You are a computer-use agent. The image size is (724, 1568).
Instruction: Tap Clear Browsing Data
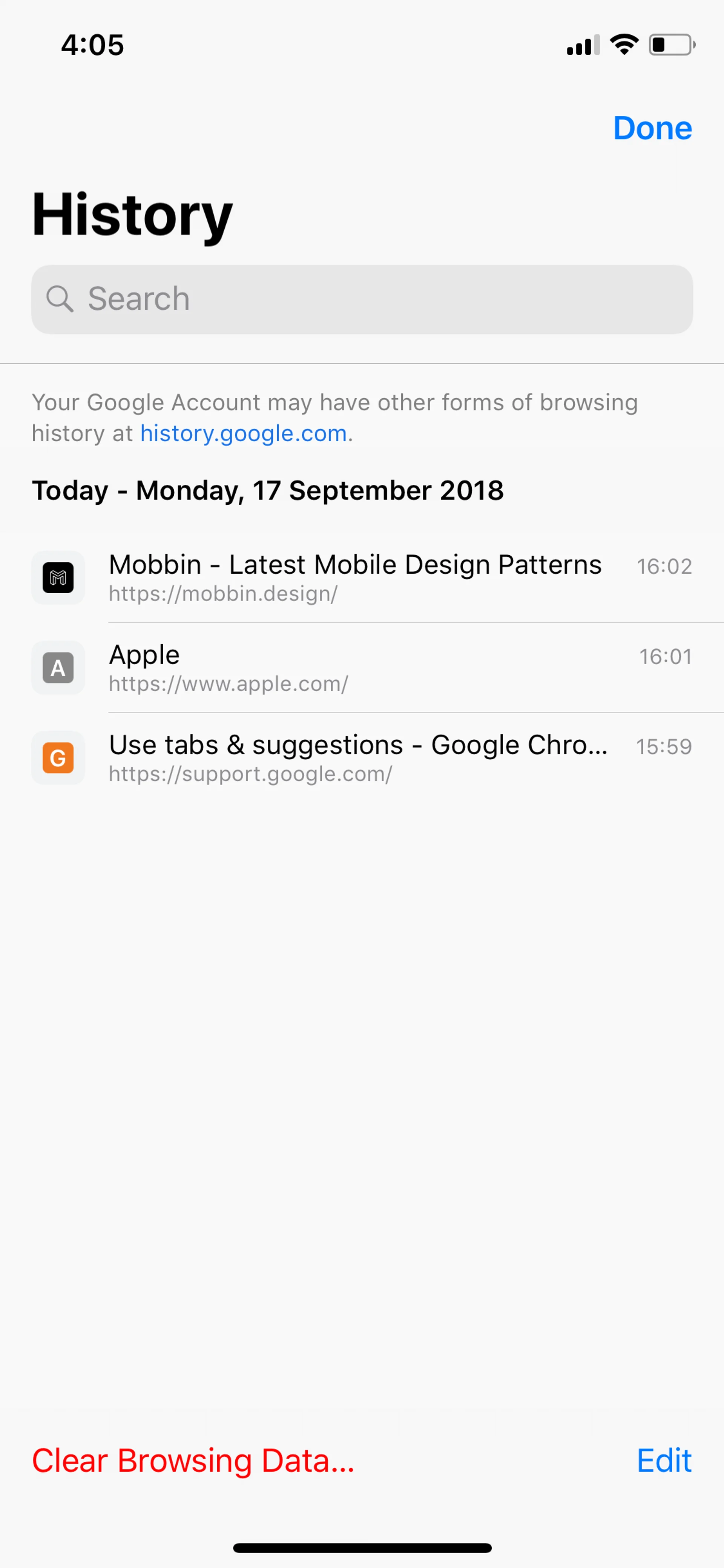click(x=193, y=1460)
